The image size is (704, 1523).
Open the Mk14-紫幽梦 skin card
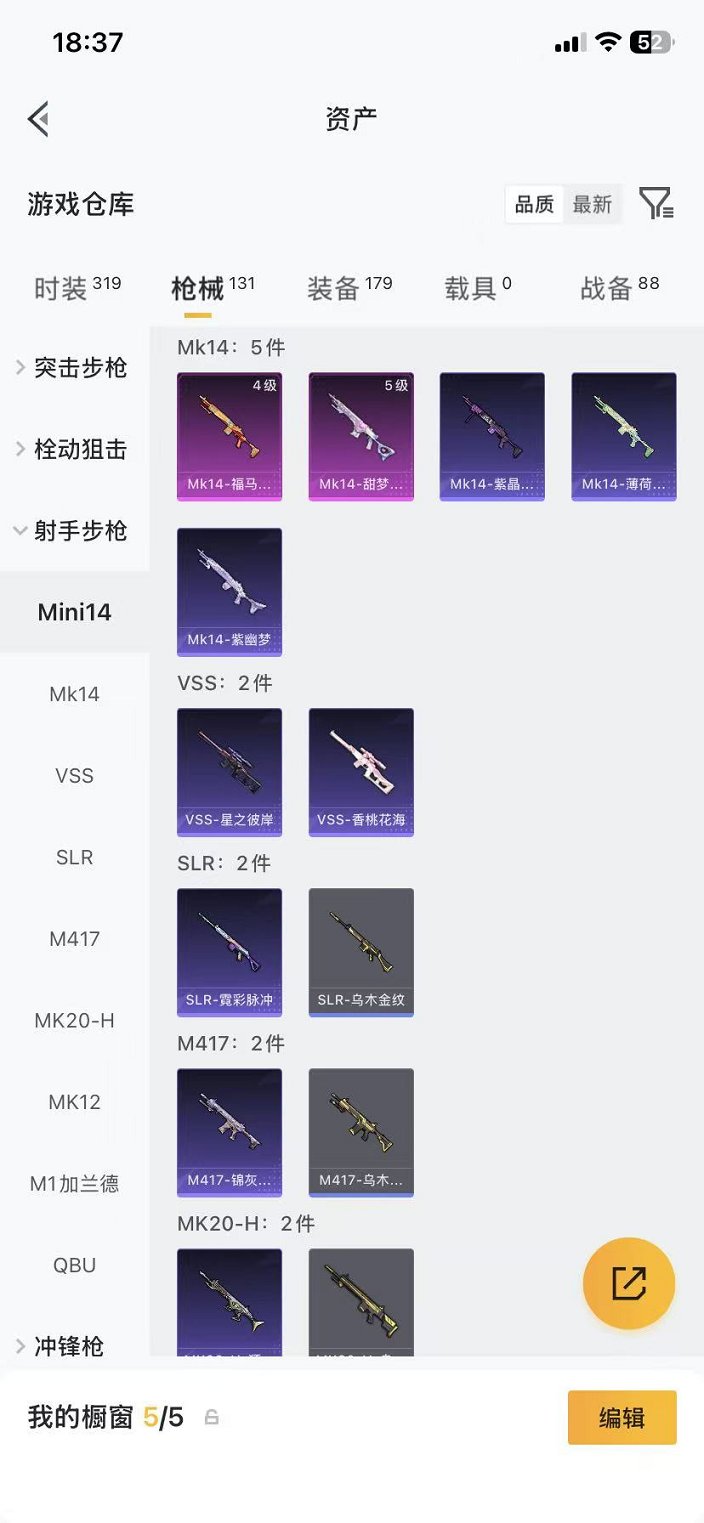(x=229, y=592)
